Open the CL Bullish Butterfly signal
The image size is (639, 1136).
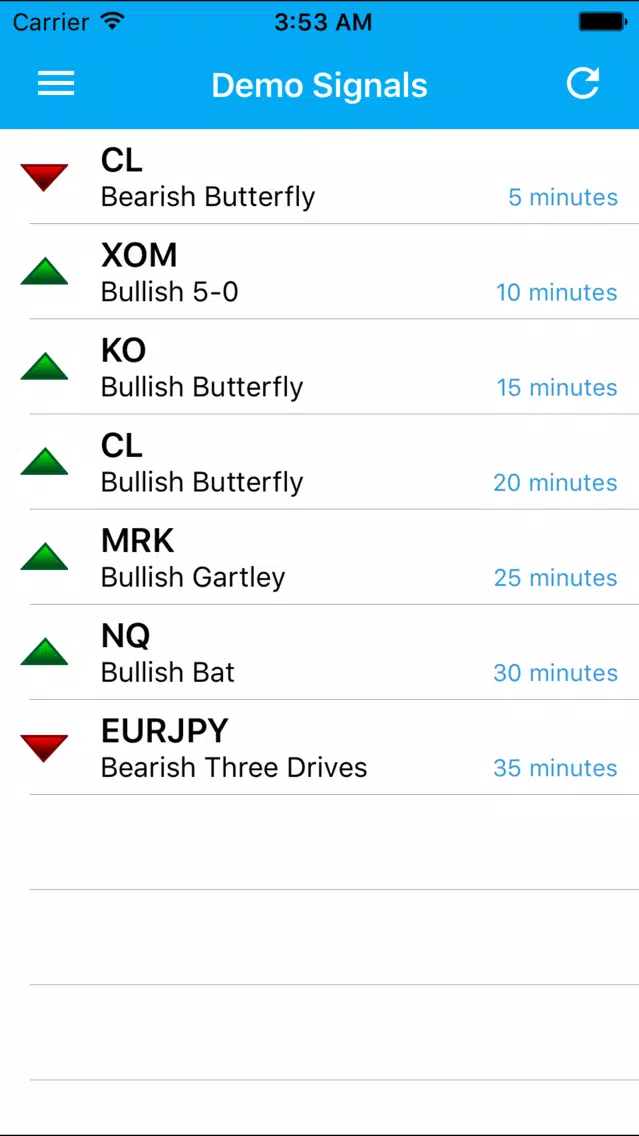(x=320, y=462)
